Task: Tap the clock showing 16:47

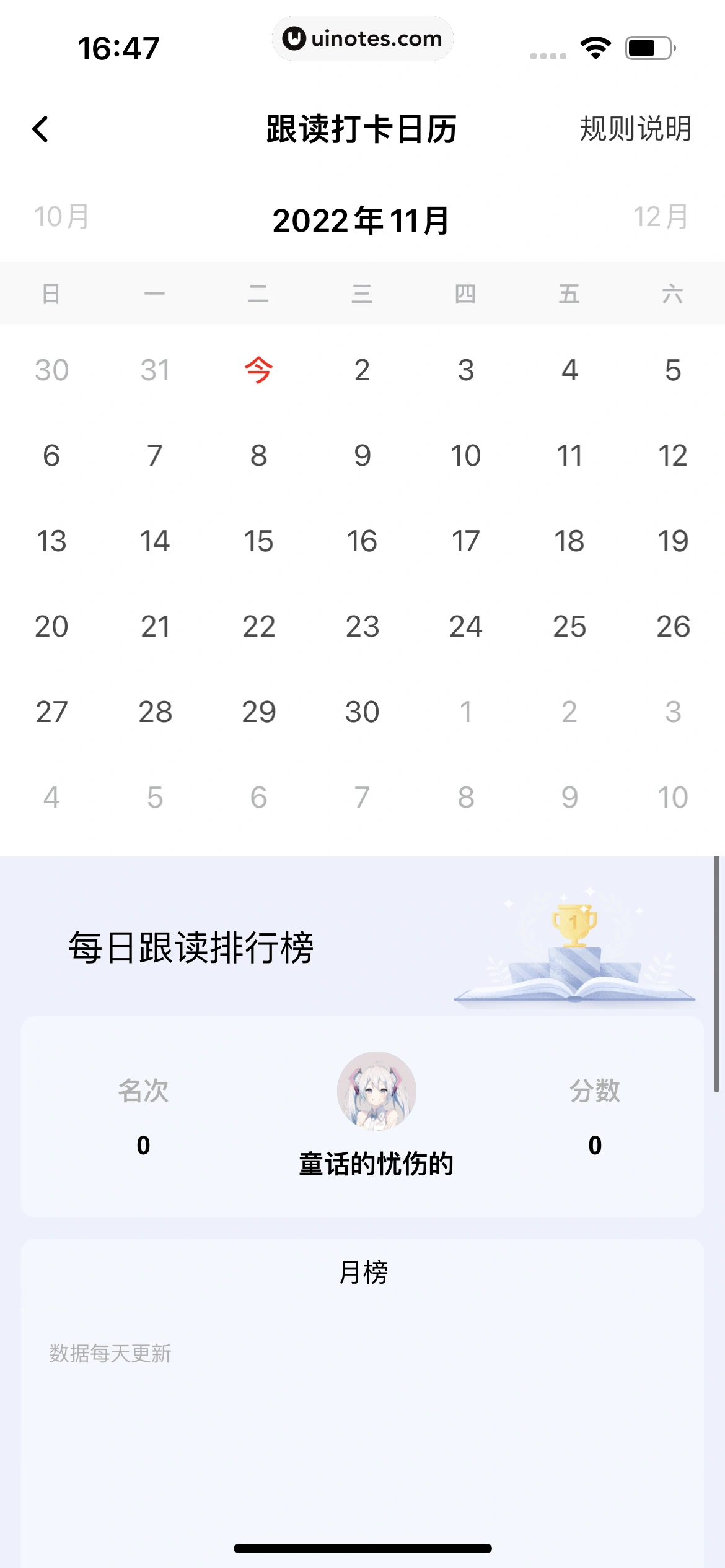Action: pos(118,48)
